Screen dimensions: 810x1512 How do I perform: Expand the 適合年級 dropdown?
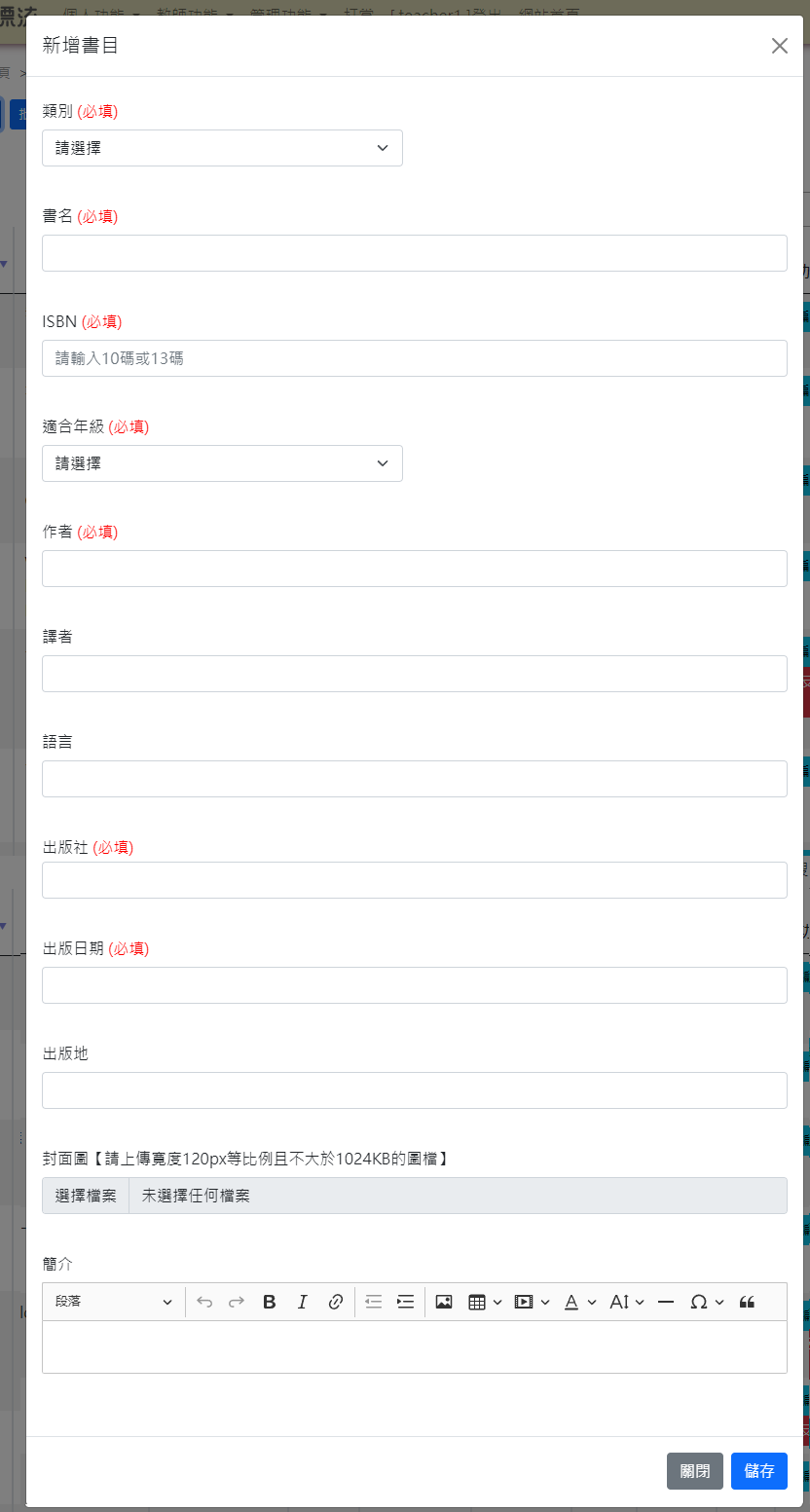(x=222, y=463)
